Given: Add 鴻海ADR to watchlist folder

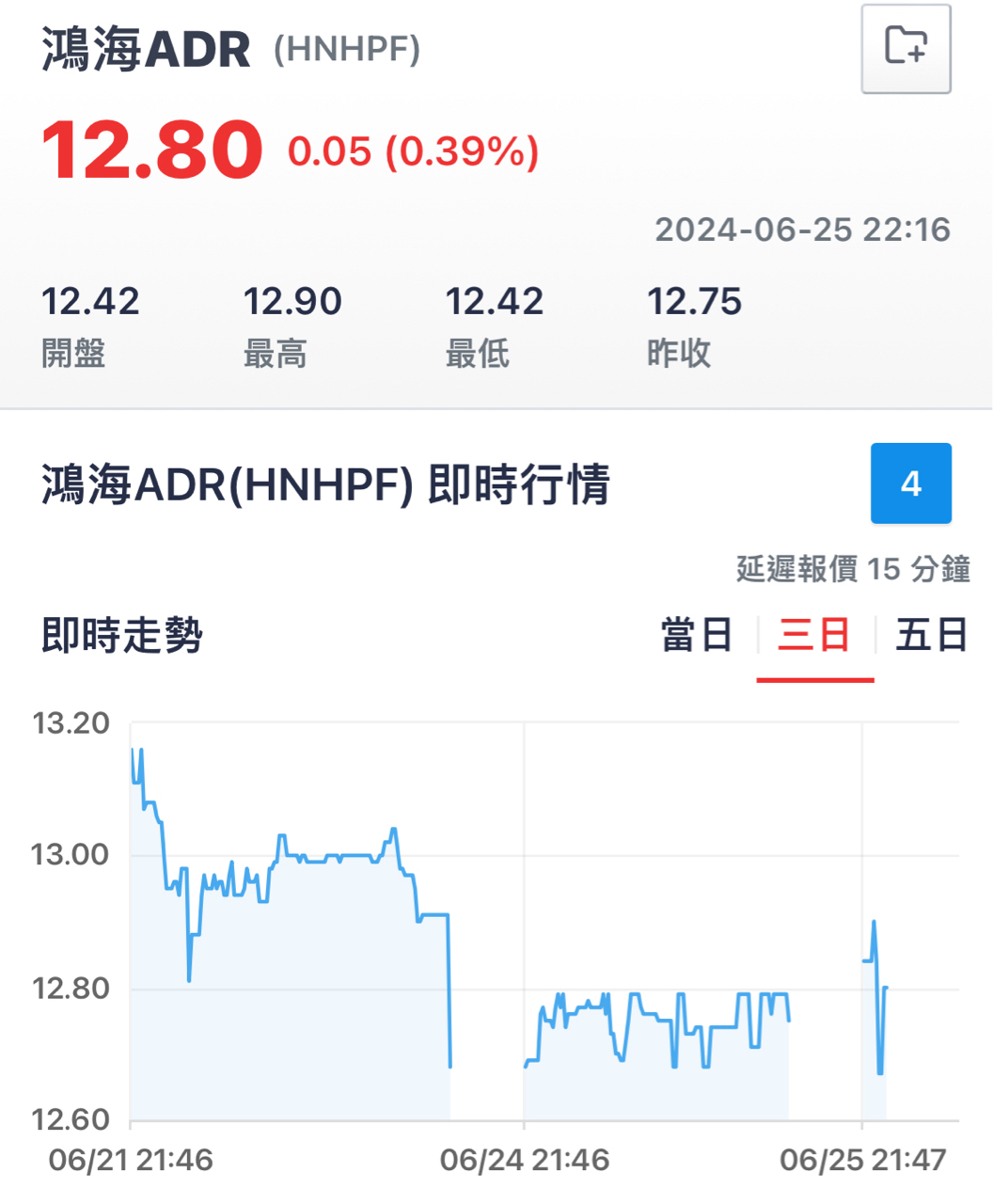Looking at the screenshot, I should tap(906, 48).
